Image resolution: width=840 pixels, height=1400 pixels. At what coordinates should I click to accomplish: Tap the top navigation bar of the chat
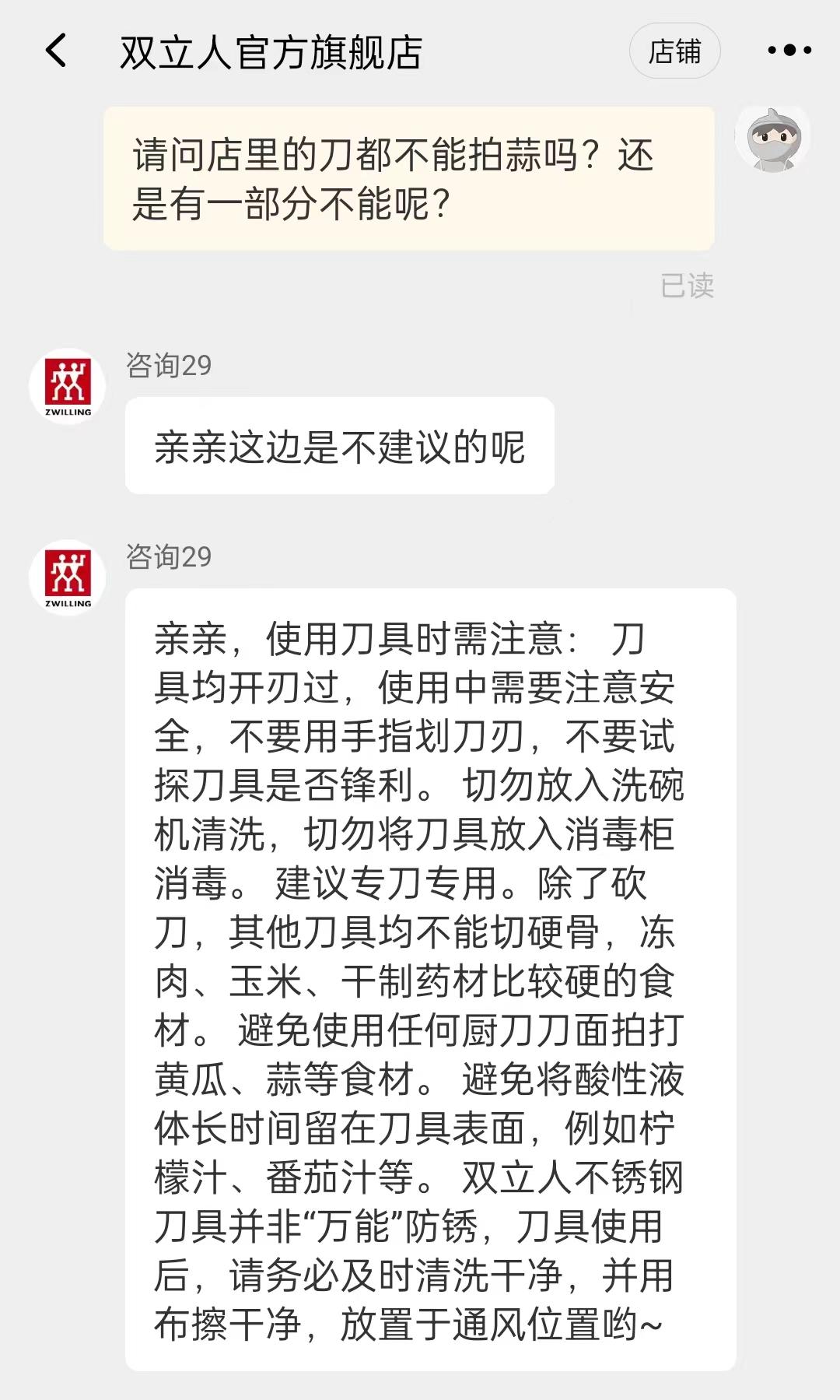pyautogui.click(x=420, y=50)
